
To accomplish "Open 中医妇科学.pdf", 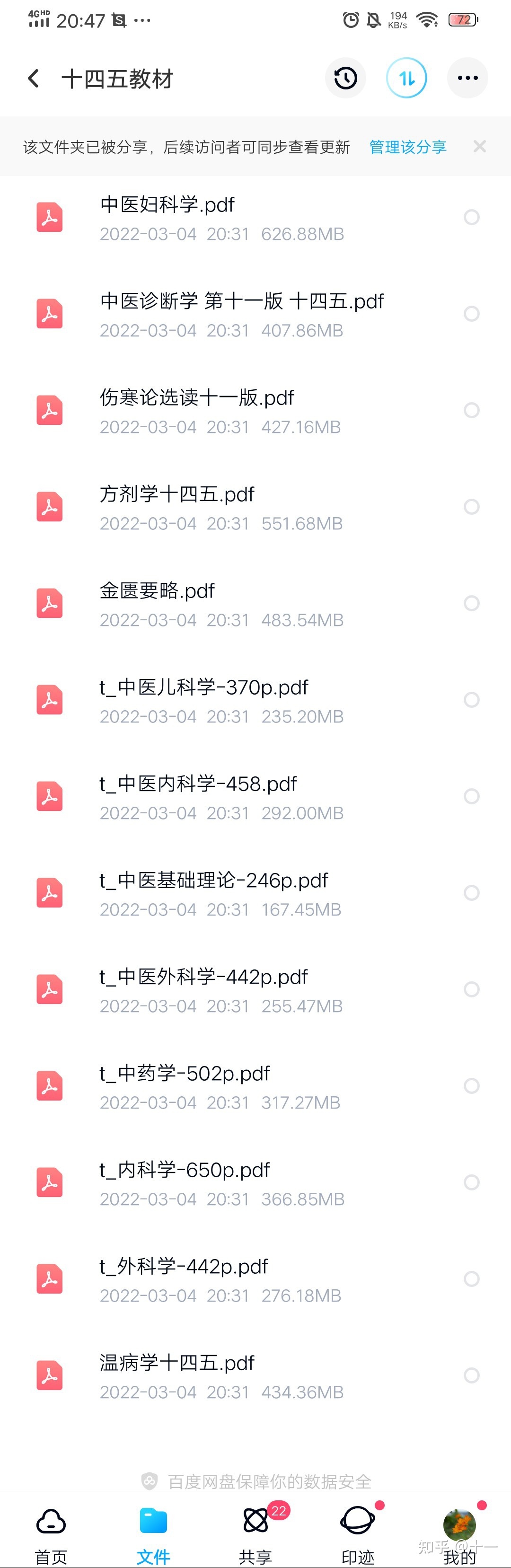I will 167,205.
